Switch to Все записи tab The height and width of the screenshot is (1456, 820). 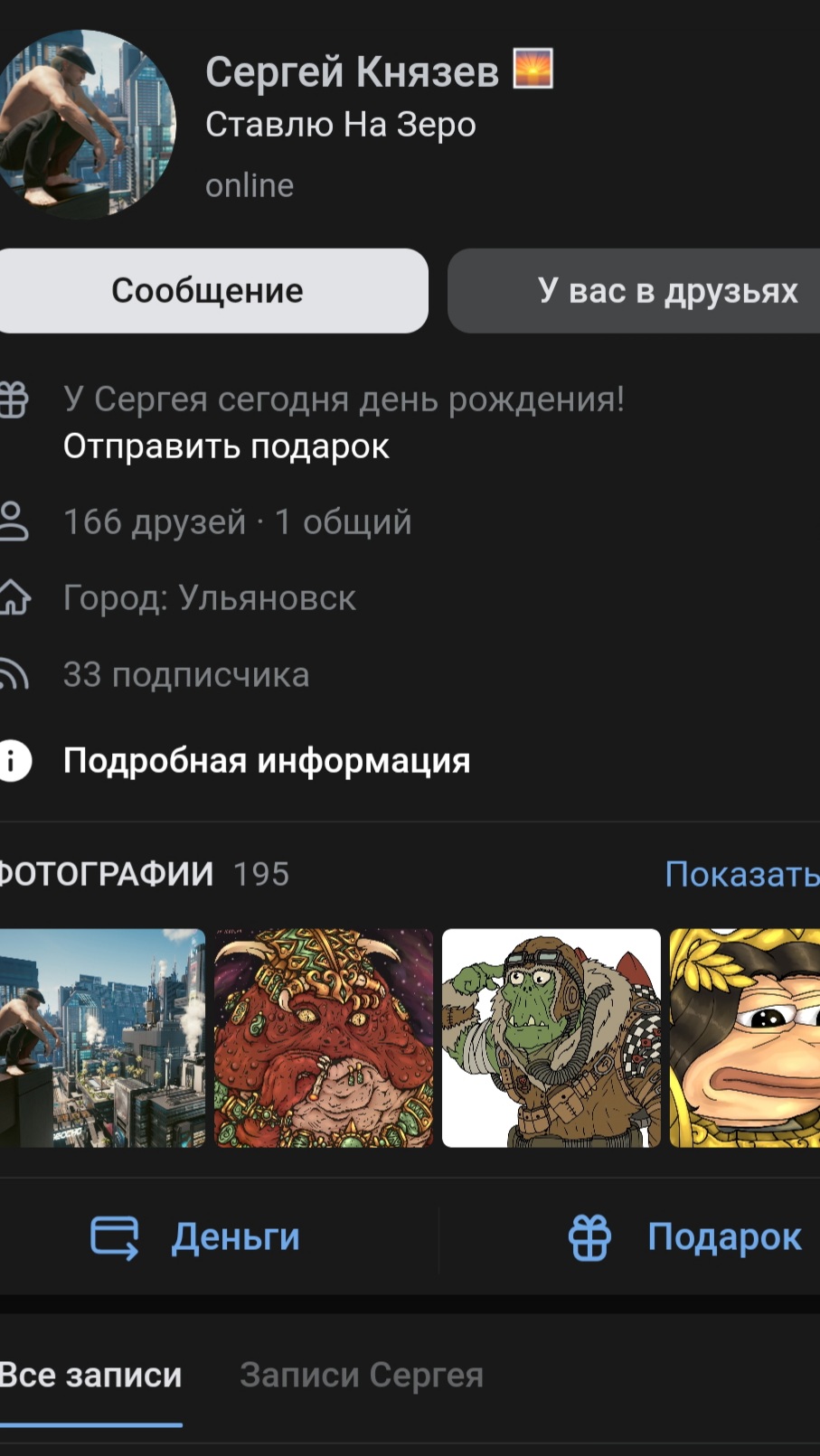point(90,1376)
